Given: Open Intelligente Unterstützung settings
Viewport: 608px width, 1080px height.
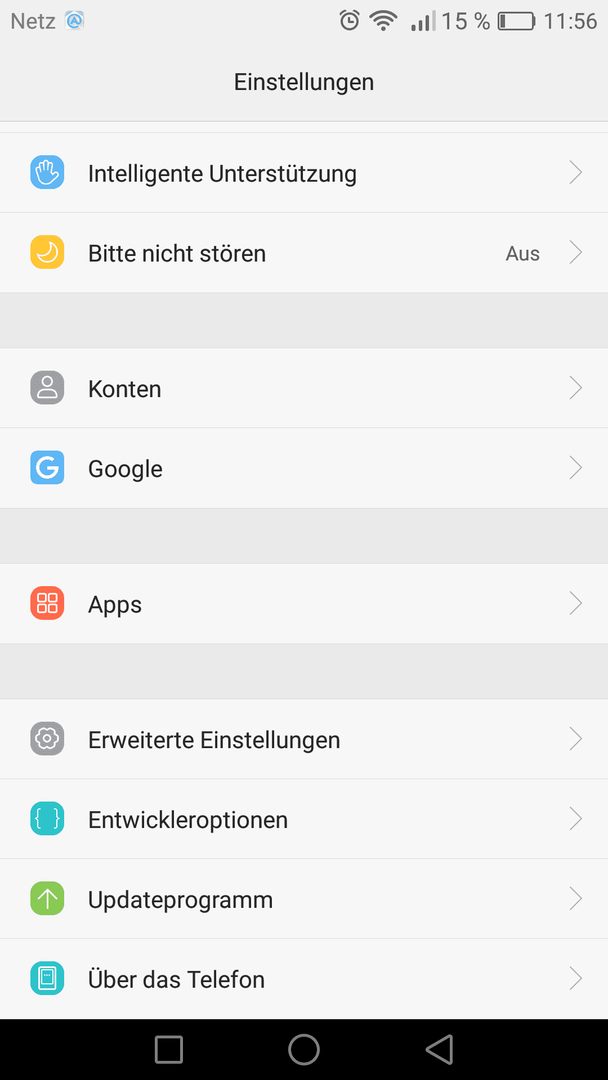Looking at the screenshot, I should [x=304, y=173].
